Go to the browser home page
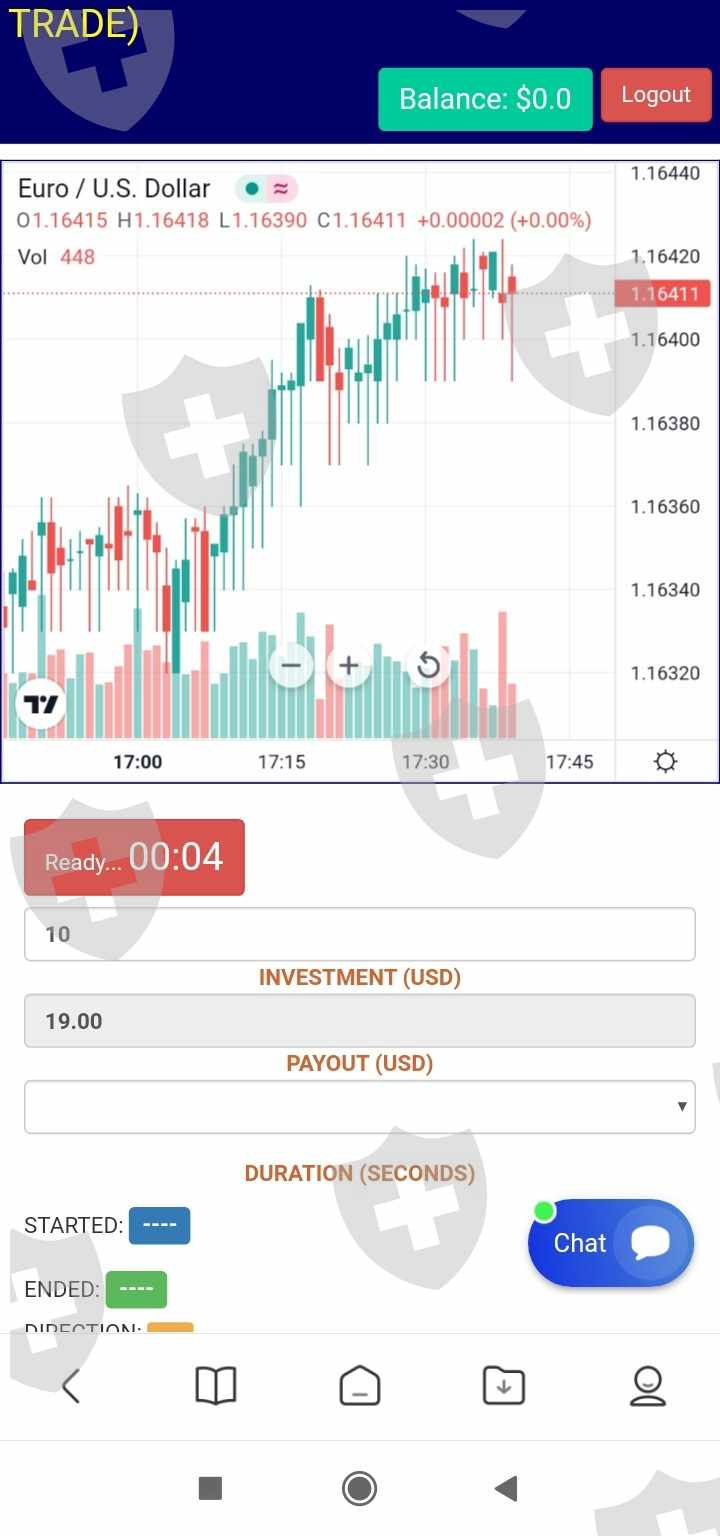The height and width of the screenshot is (1536, 720). (359, 1386)
